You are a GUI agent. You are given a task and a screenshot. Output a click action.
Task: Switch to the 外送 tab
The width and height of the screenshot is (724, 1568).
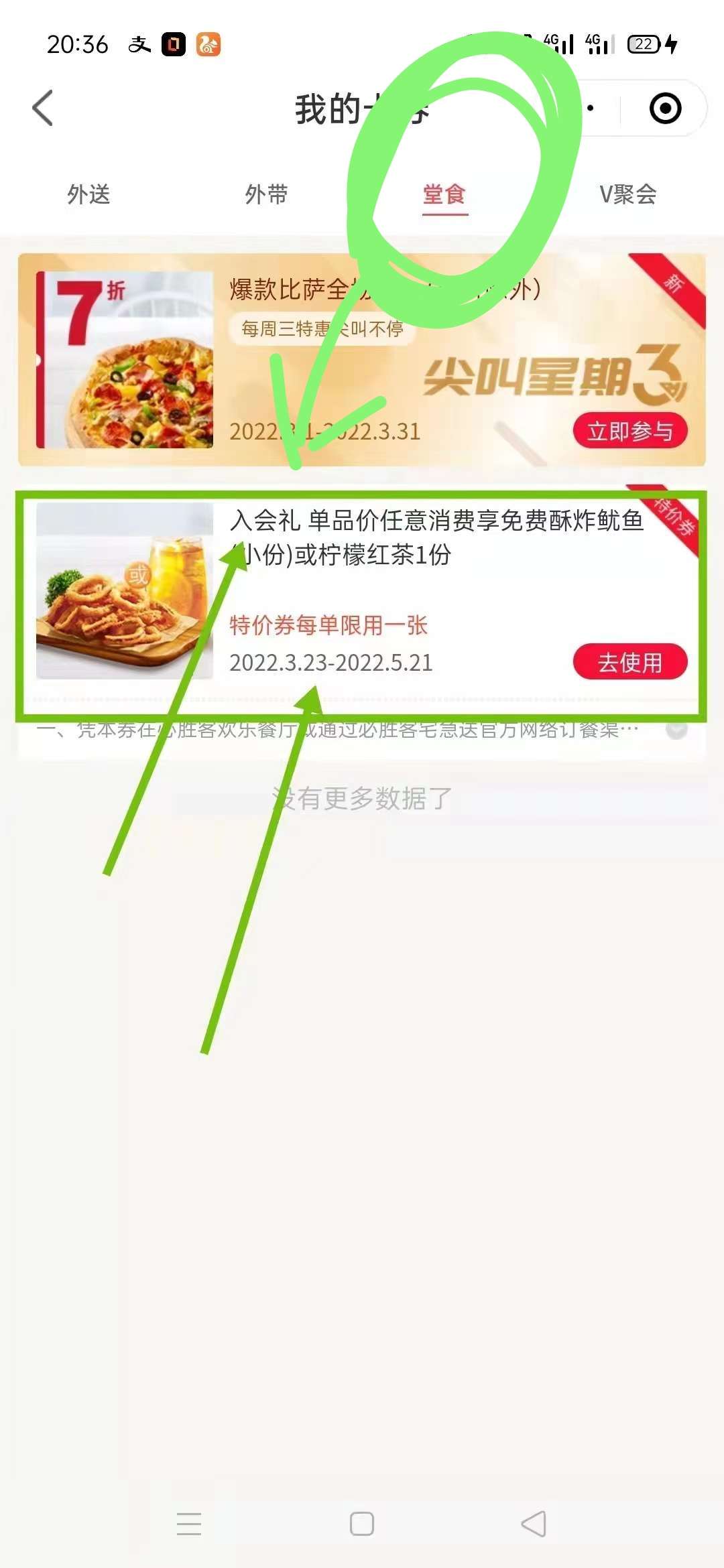[x=88, y=194]
